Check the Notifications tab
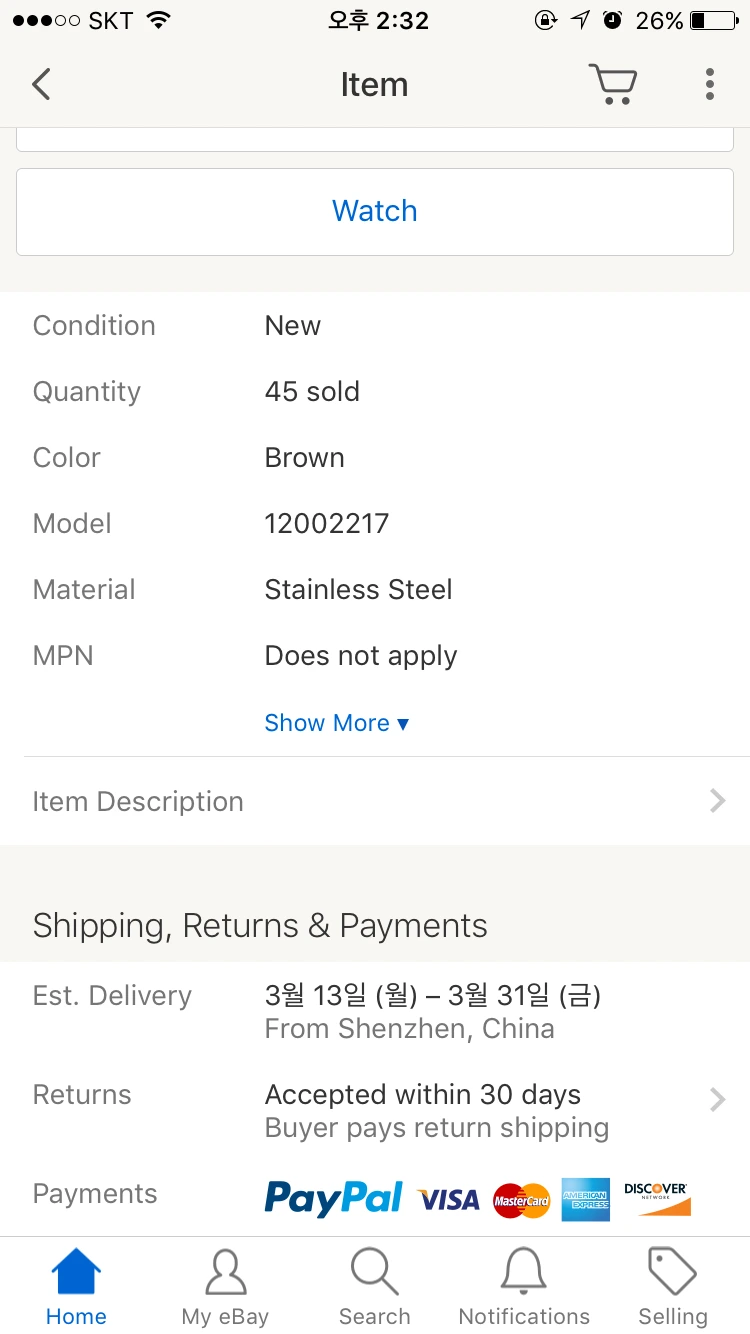750x1334 pixels. point(524,1286)
